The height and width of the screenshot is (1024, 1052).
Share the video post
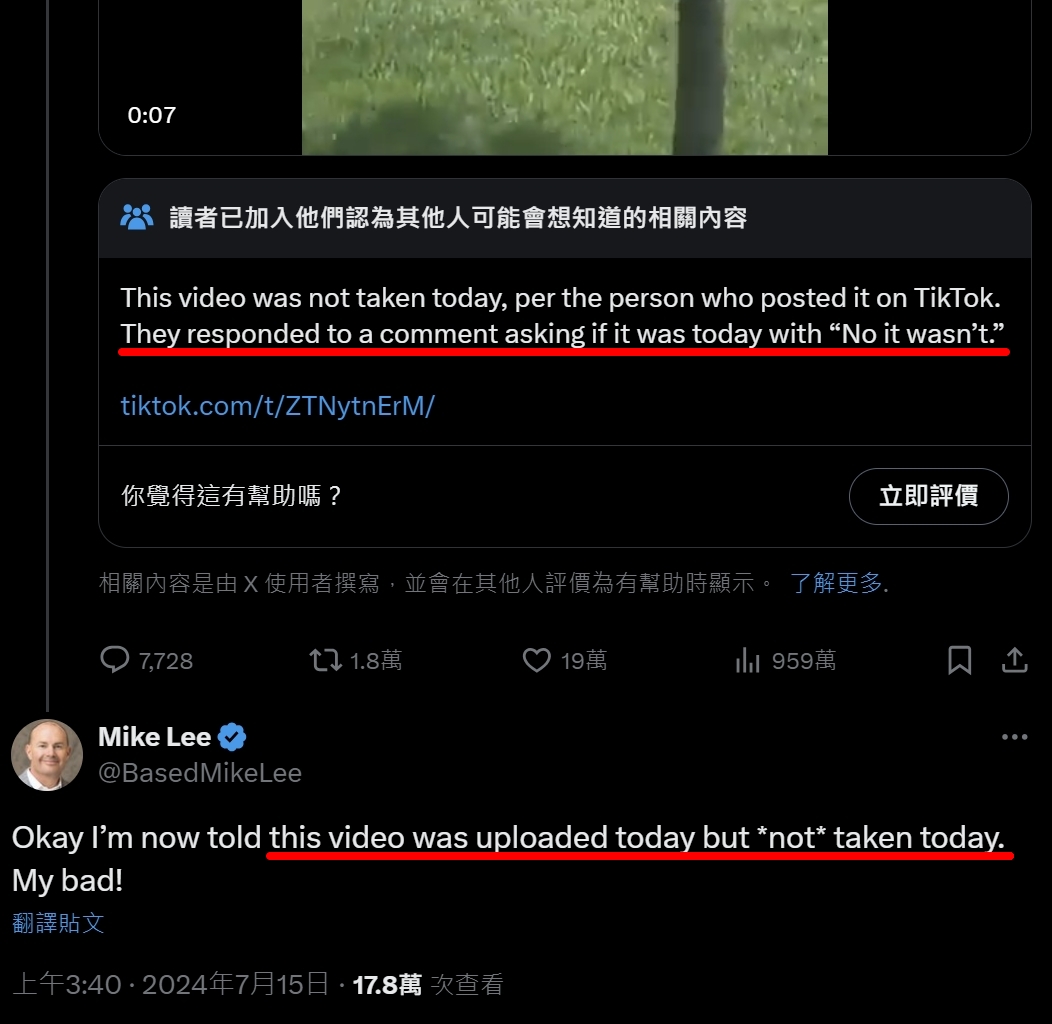point(1014,660)
